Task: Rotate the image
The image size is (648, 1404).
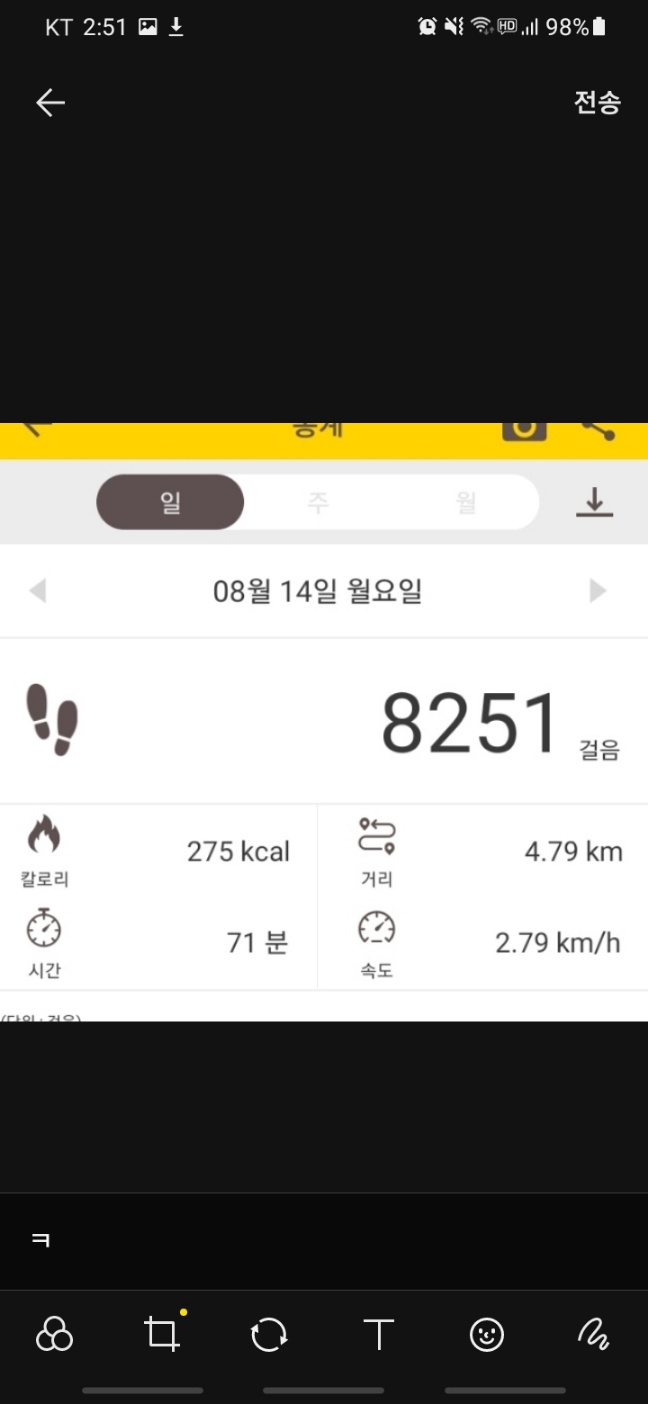Action: point(269,1334)
